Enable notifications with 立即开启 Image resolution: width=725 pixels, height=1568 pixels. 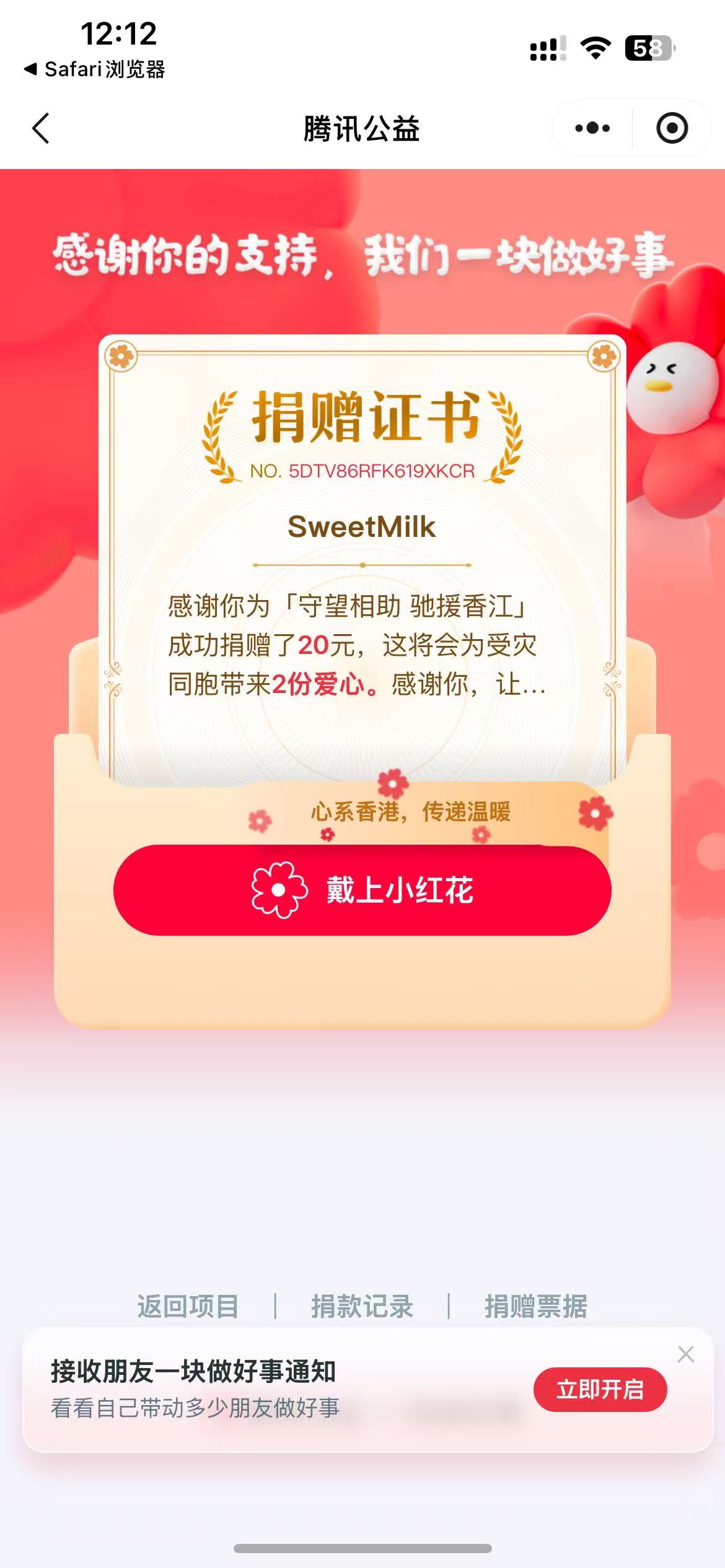point(599,1390)
